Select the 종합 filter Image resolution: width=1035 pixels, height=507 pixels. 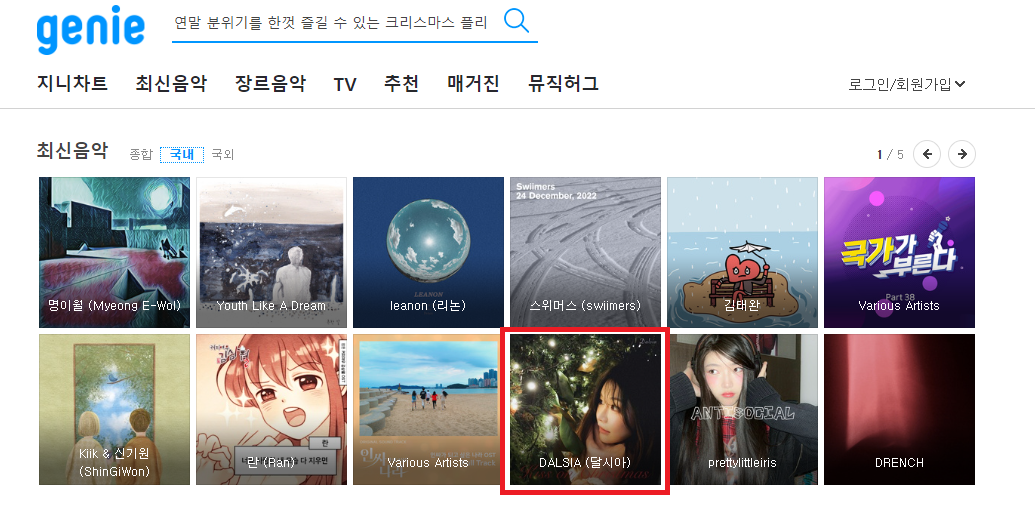pos(141,154)
